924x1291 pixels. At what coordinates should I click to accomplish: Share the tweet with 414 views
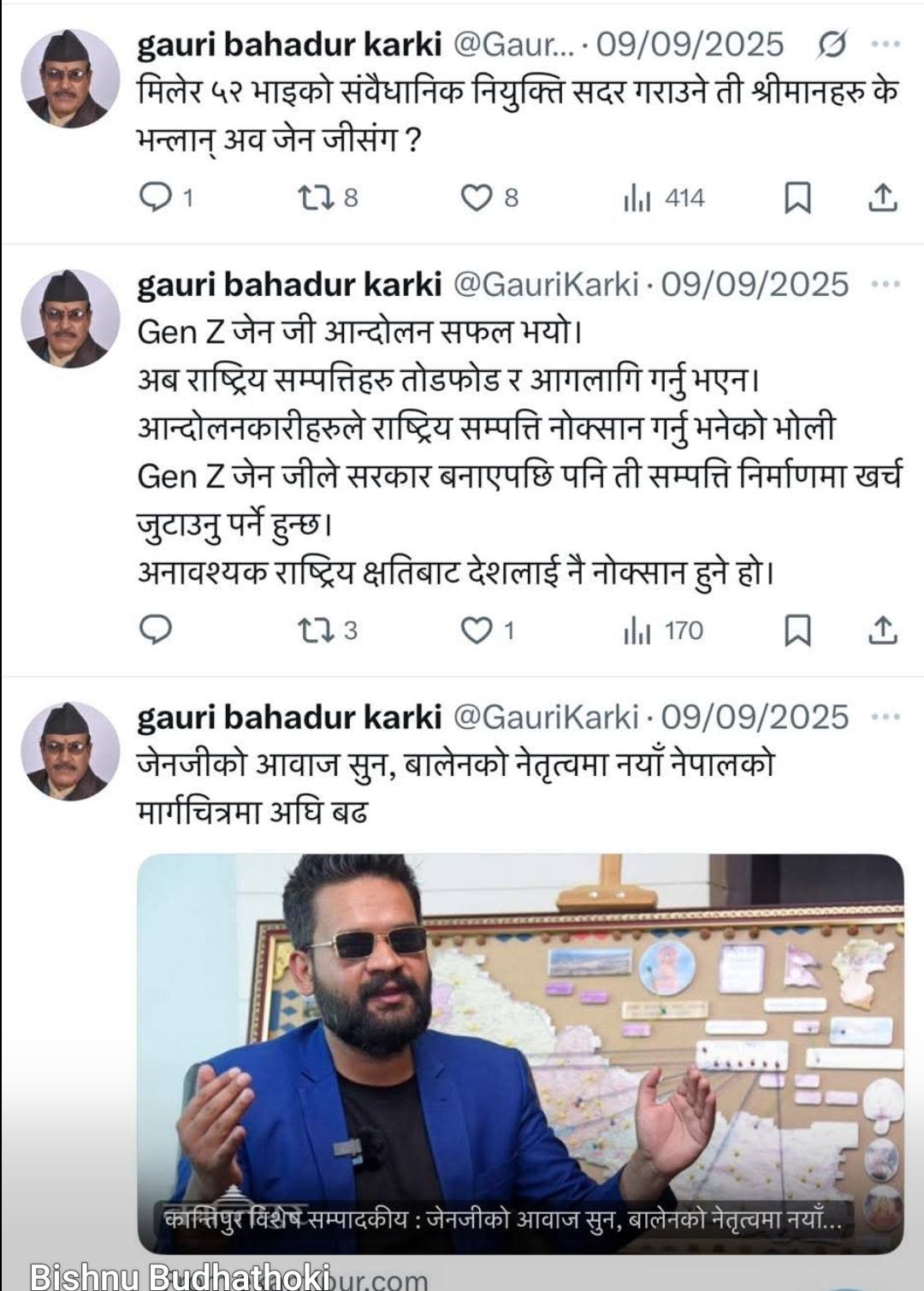[x=883, y=198]
